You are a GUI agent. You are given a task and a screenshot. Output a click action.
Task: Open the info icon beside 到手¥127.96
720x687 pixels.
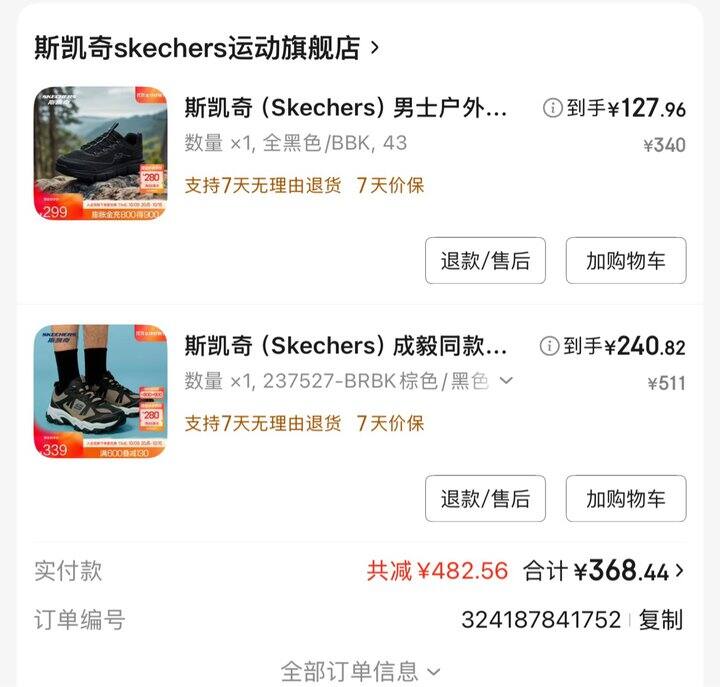pyautogui.click(x=552, y=108)
